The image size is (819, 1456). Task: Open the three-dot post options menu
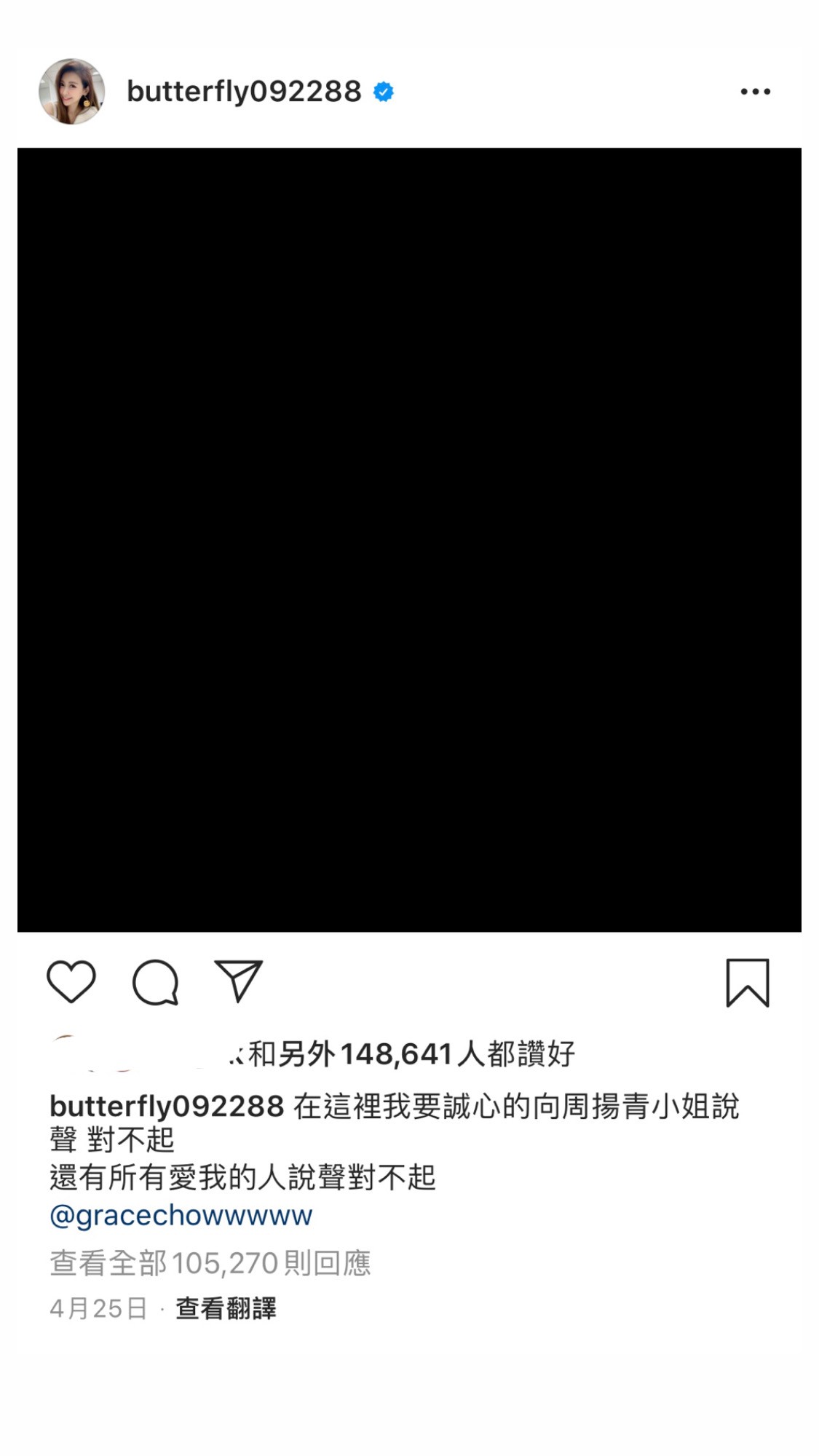(755, 92)
